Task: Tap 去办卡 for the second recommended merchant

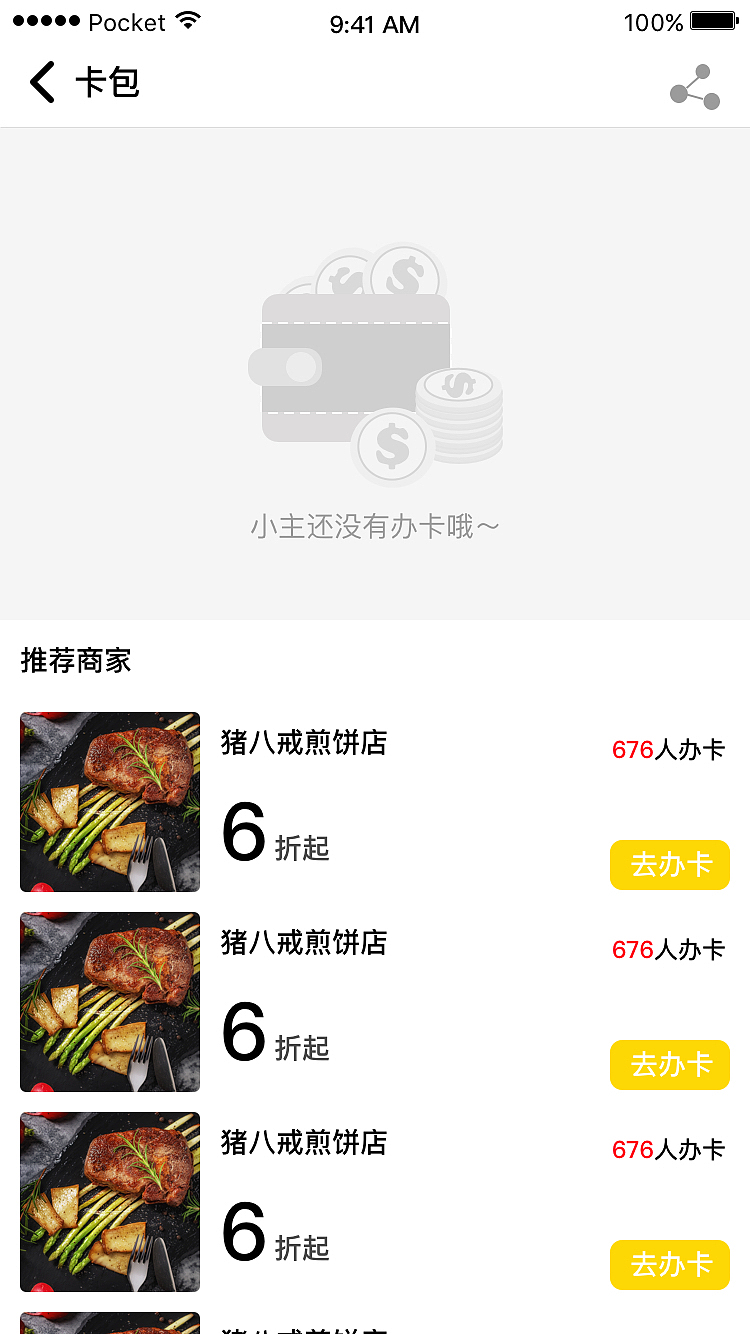Action: click(x=670, y=1065)
